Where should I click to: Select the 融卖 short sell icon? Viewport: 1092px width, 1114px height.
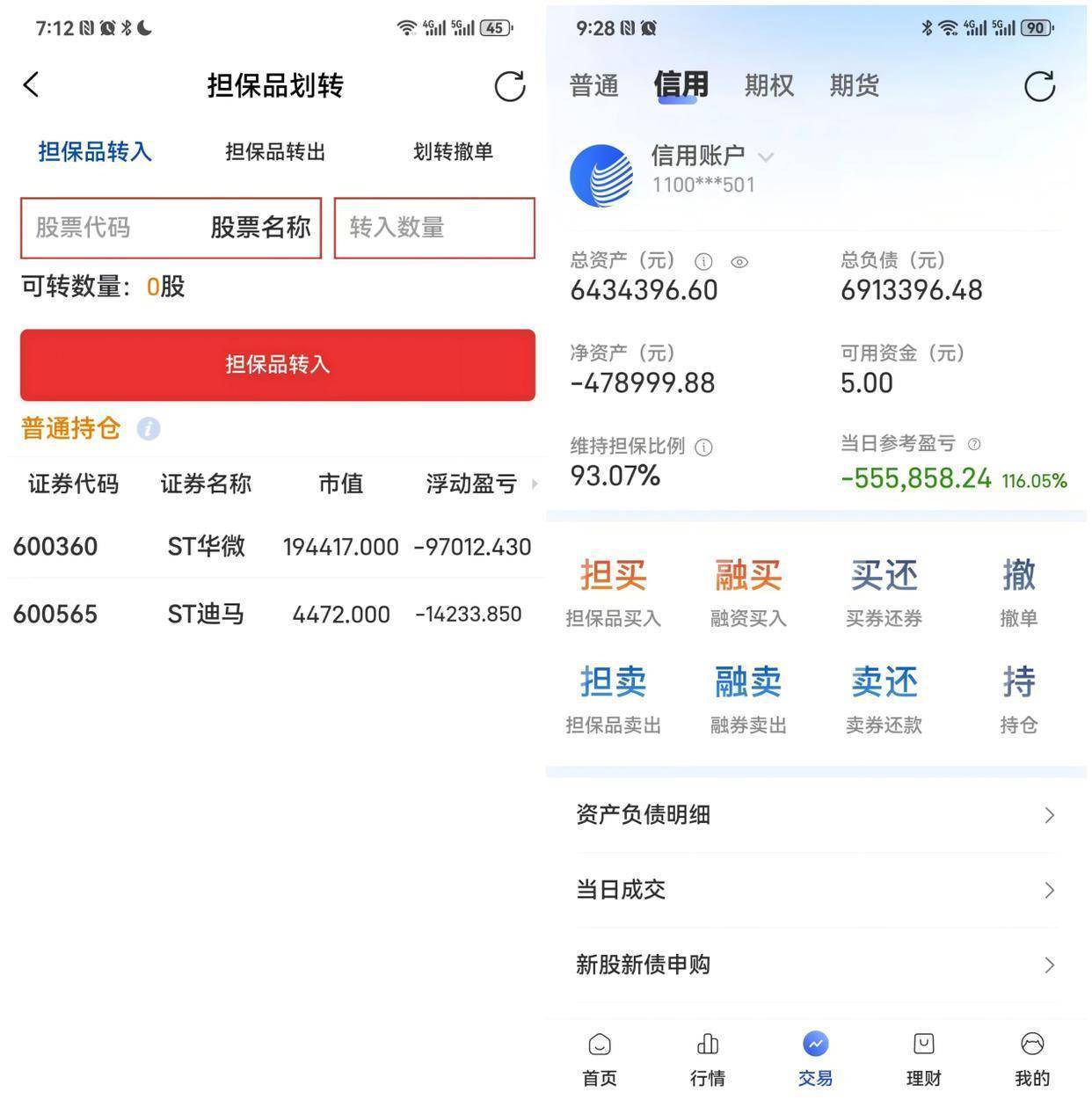[747, 681]
